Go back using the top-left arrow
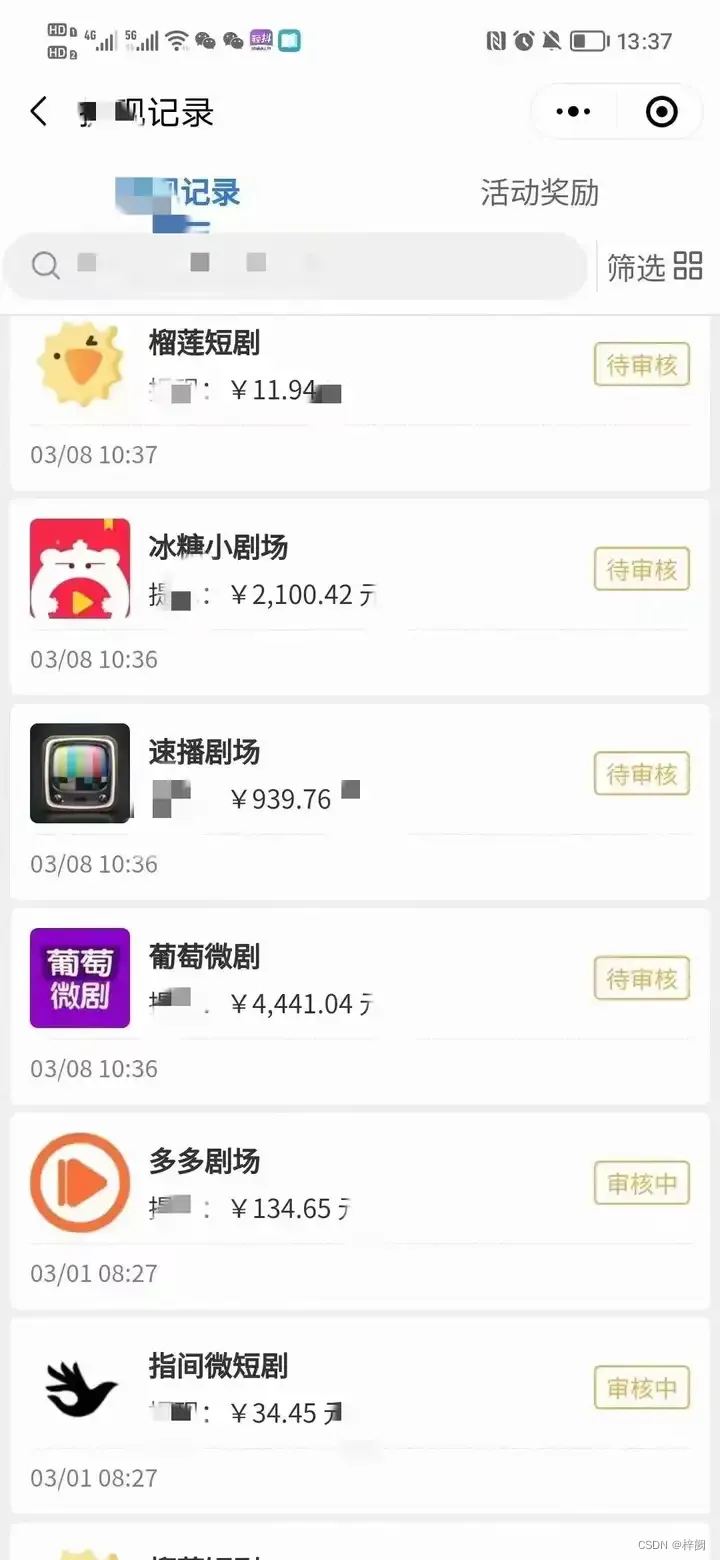This screenshot has width=720, height=1560. [x=39, y=111]
